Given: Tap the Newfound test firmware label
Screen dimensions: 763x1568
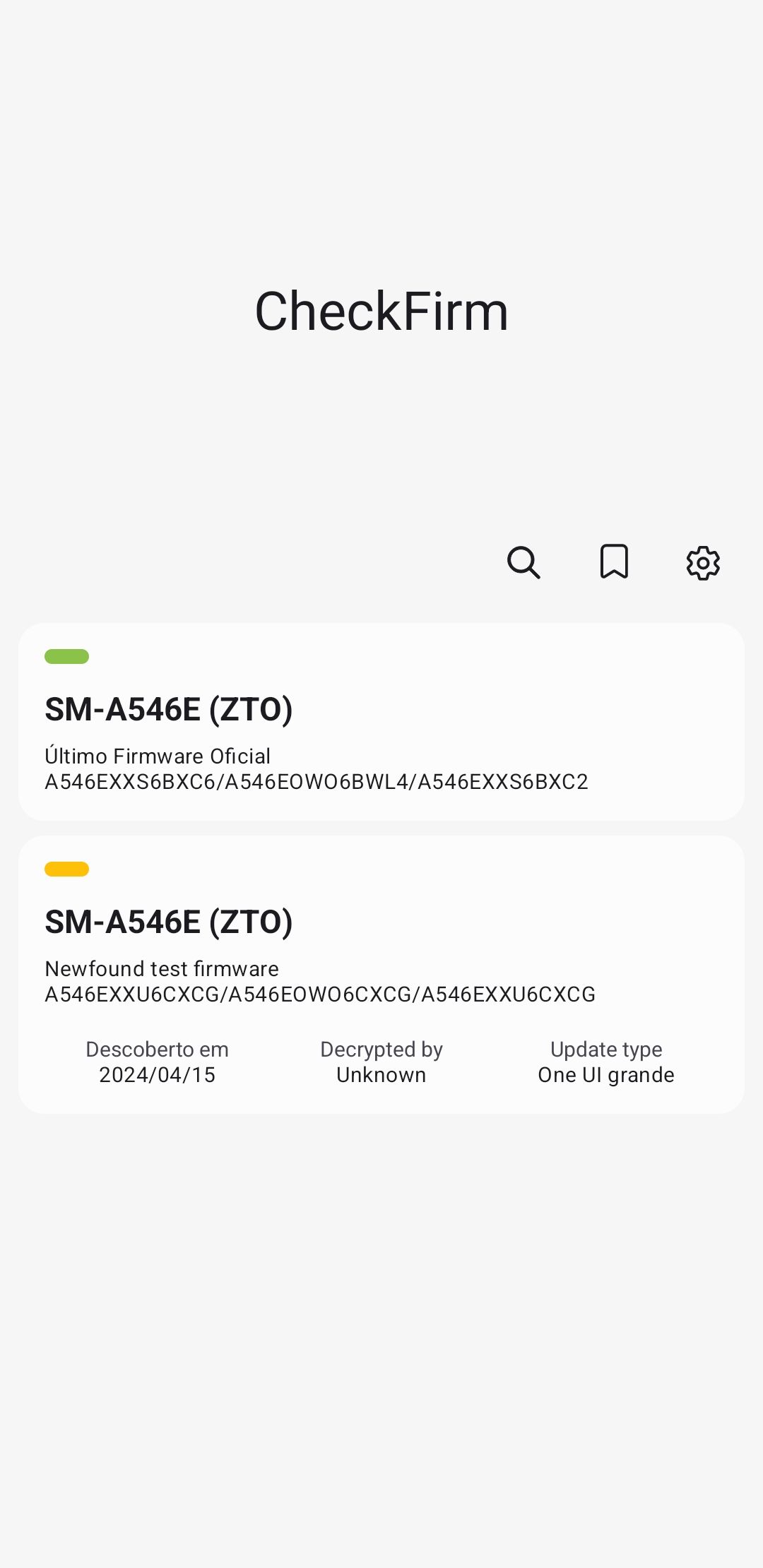Looking at the screenshot, I should pos(161,968).
